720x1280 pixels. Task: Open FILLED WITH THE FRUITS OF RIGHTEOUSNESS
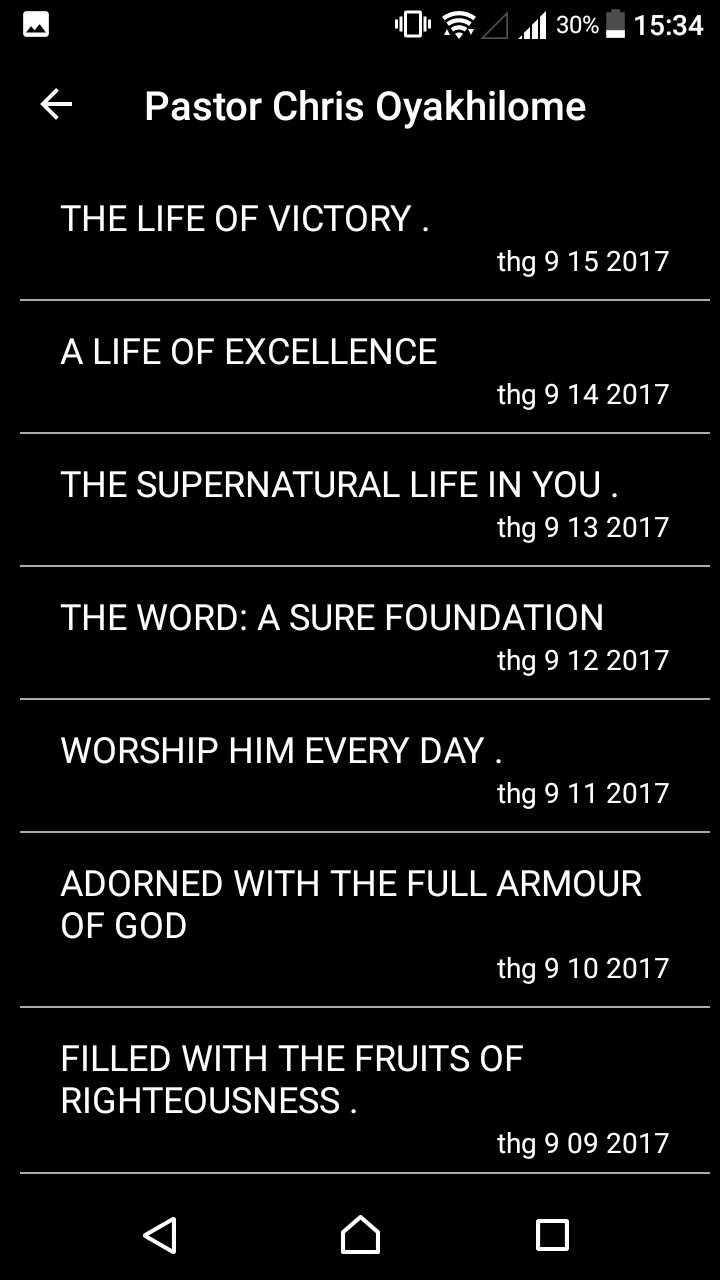(x=360, y=1091)
